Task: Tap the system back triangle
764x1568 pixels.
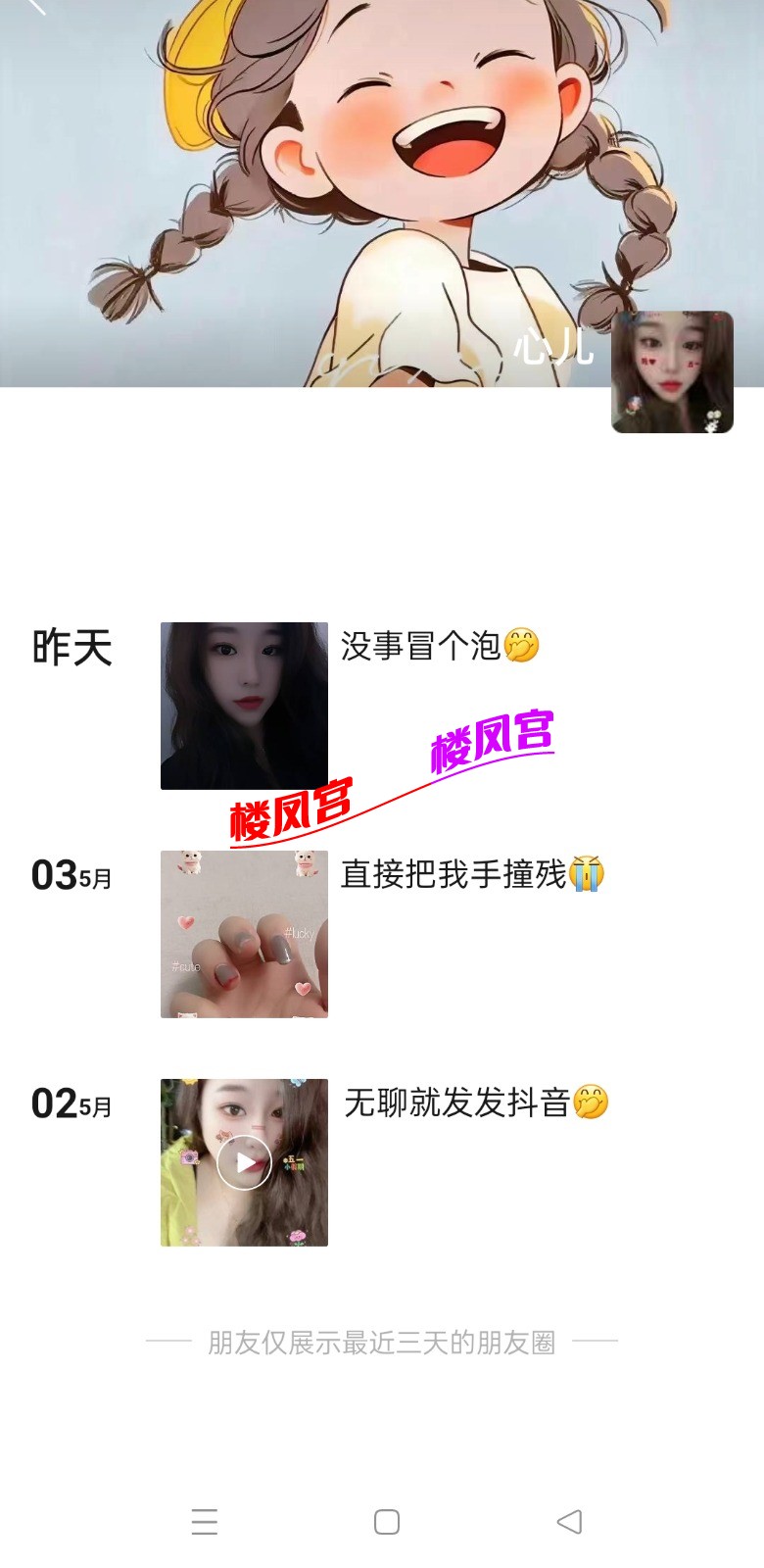Action: click(569, 1521)
